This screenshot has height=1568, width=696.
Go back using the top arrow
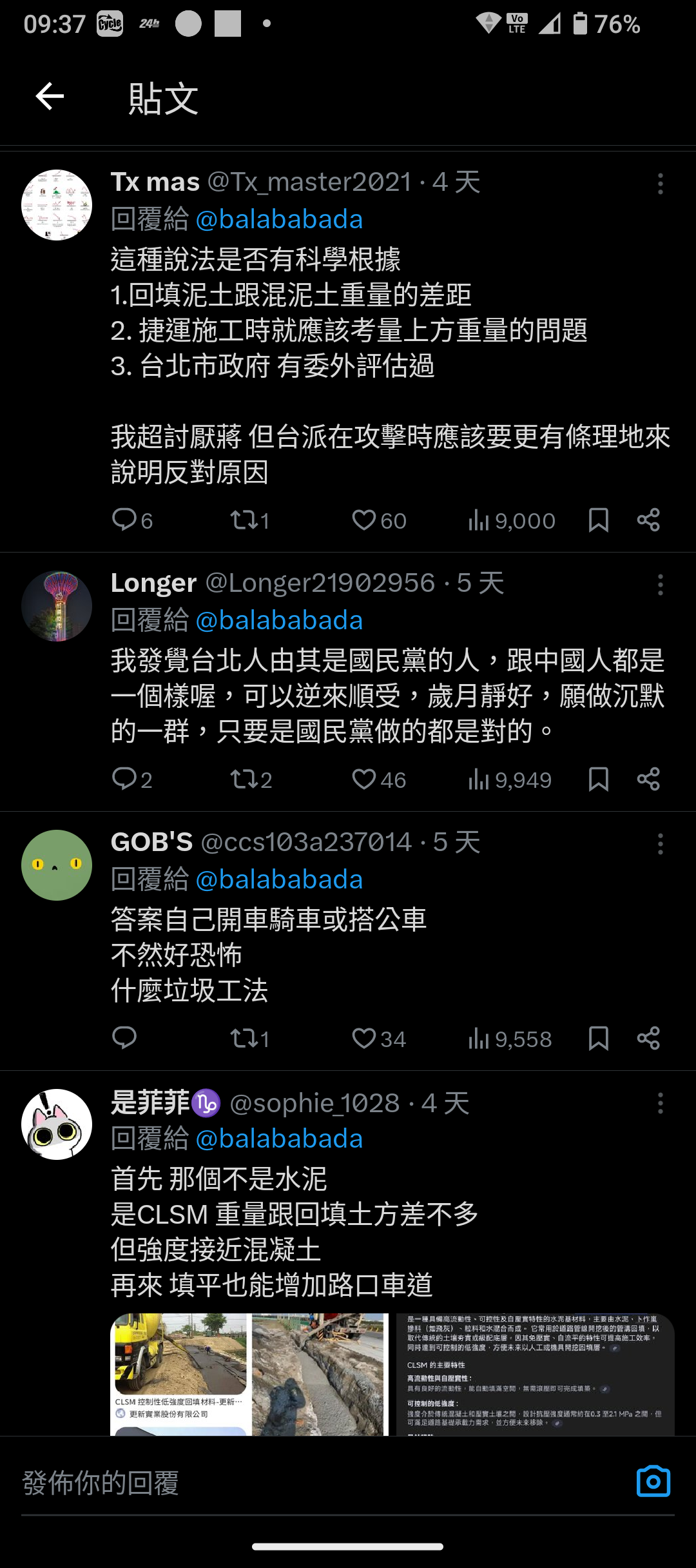click(50, 97)
